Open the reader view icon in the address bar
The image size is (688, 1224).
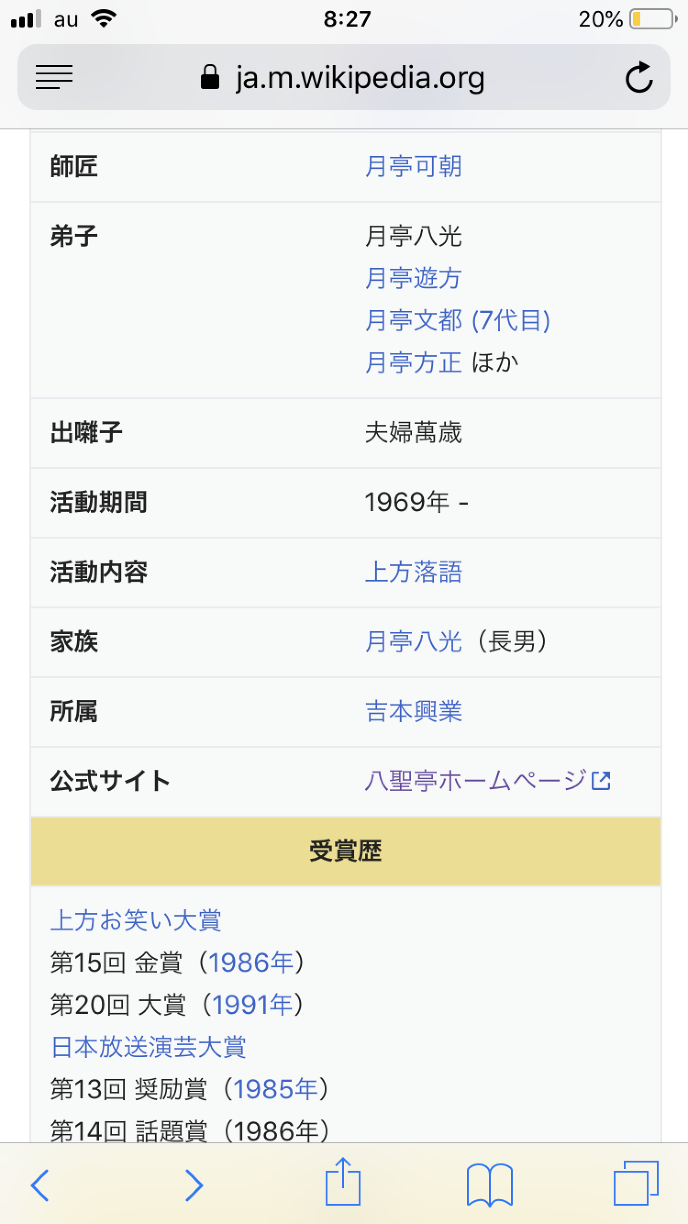[54, 77]
